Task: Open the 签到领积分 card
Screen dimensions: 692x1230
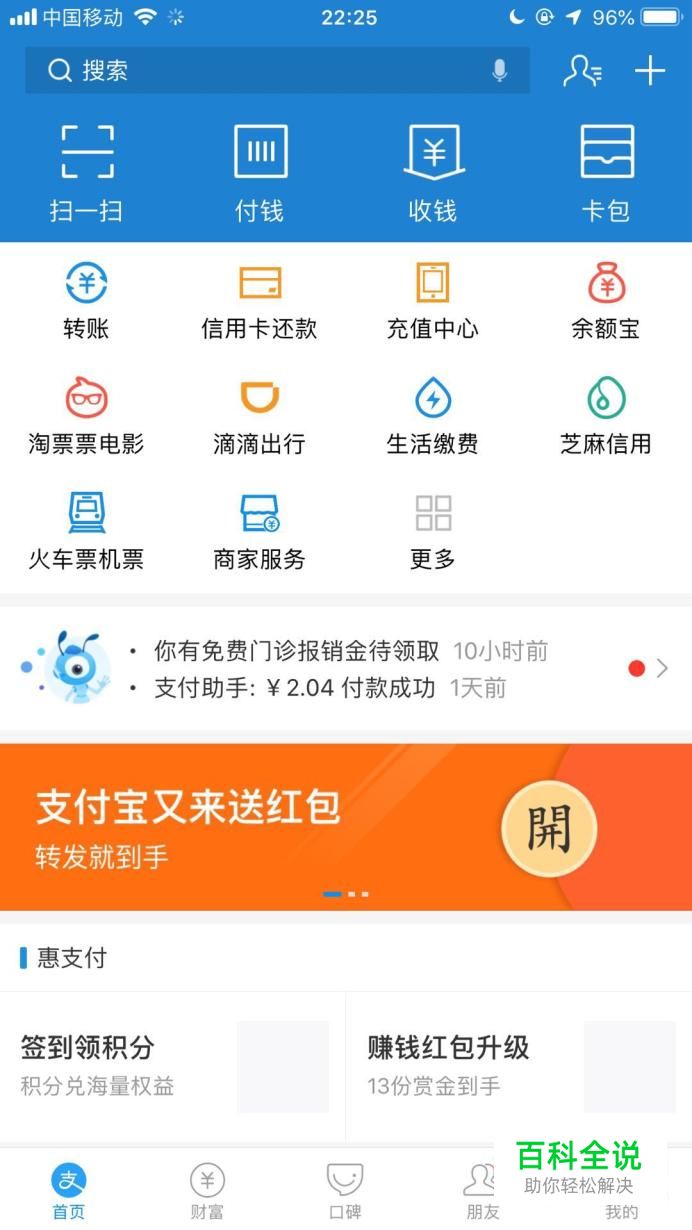Action: point(172,1066)
